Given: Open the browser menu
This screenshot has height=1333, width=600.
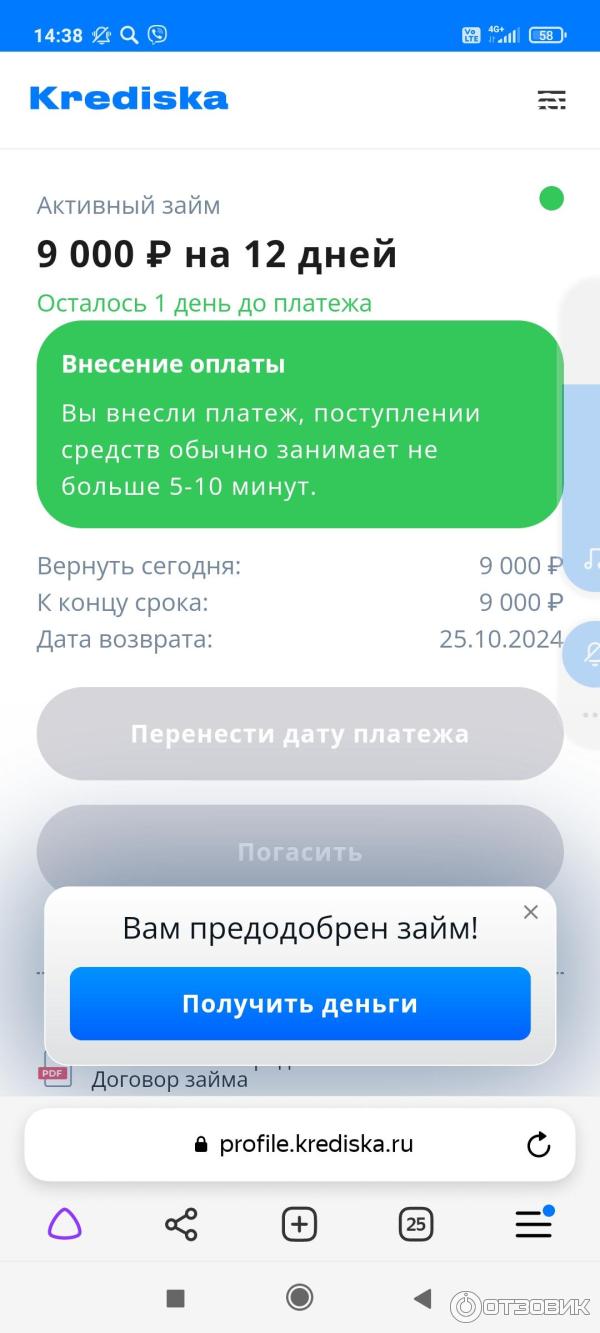Looking at the screenshot, I should click(x=533, y=1224).
